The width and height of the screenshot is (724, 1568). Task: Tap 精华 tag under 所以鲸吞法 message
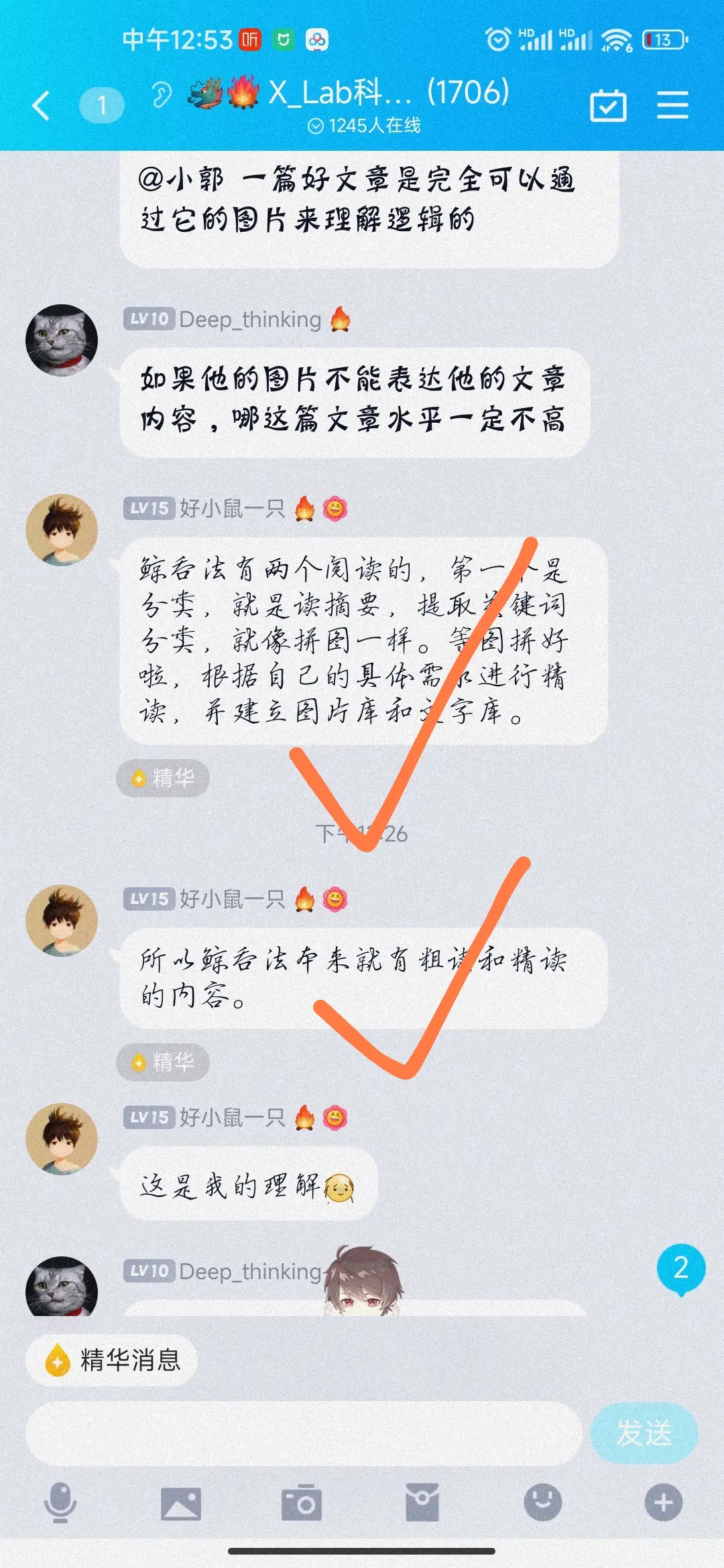click(163, 1062)
